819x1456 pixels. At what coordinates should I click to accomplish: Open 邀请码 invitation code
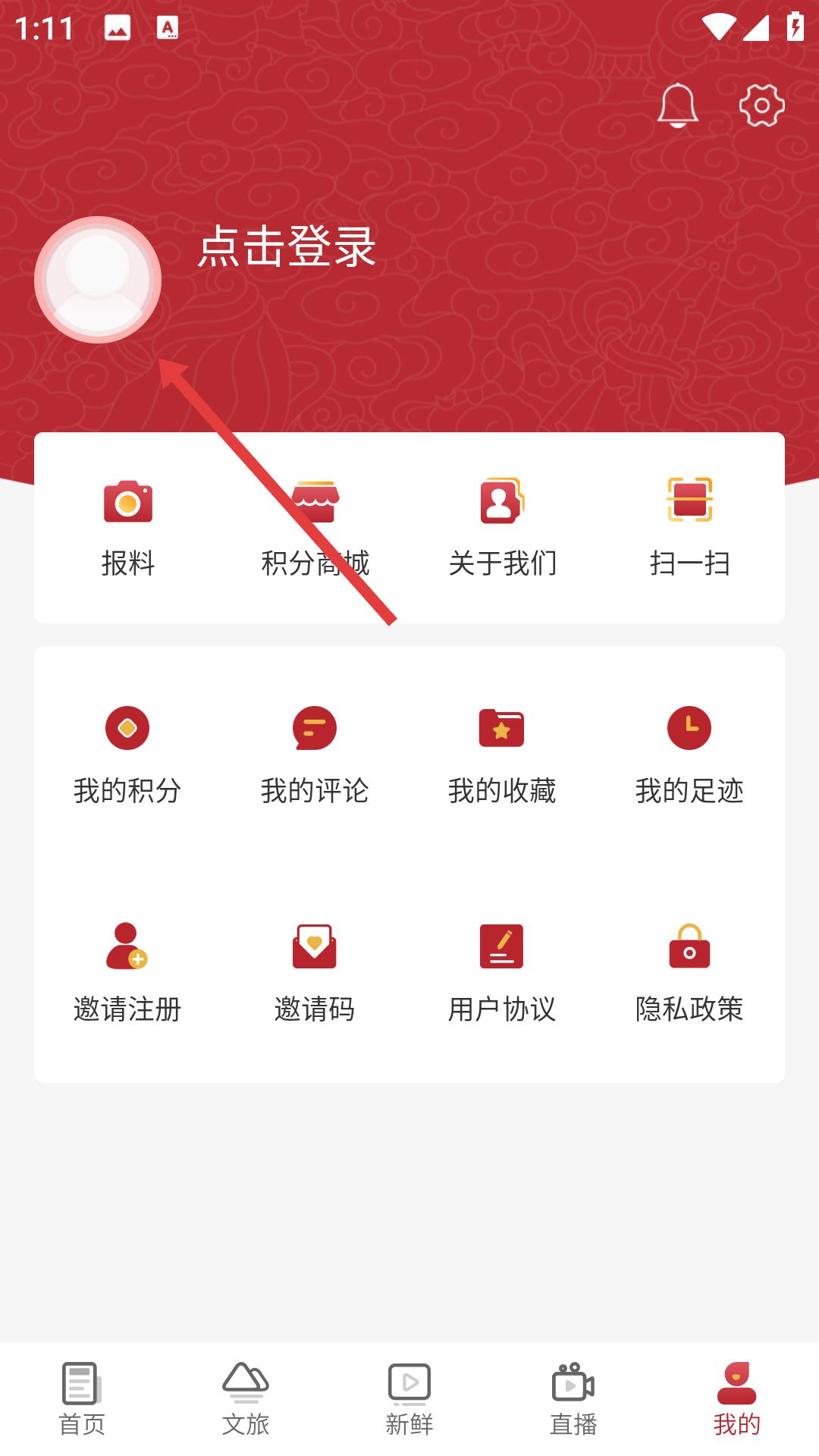tap(315, 973)
